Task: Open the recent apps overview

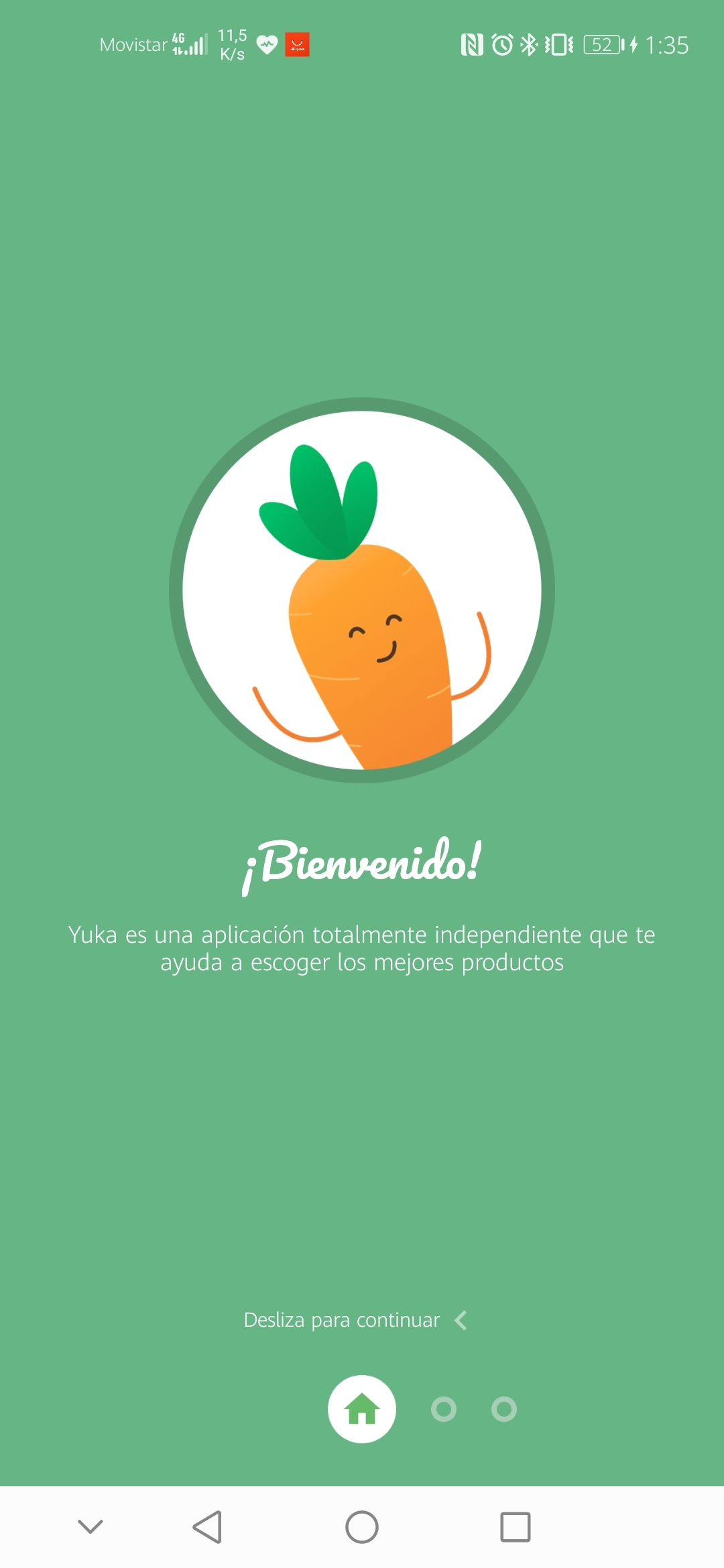Action: click(x=516, y=1527)
